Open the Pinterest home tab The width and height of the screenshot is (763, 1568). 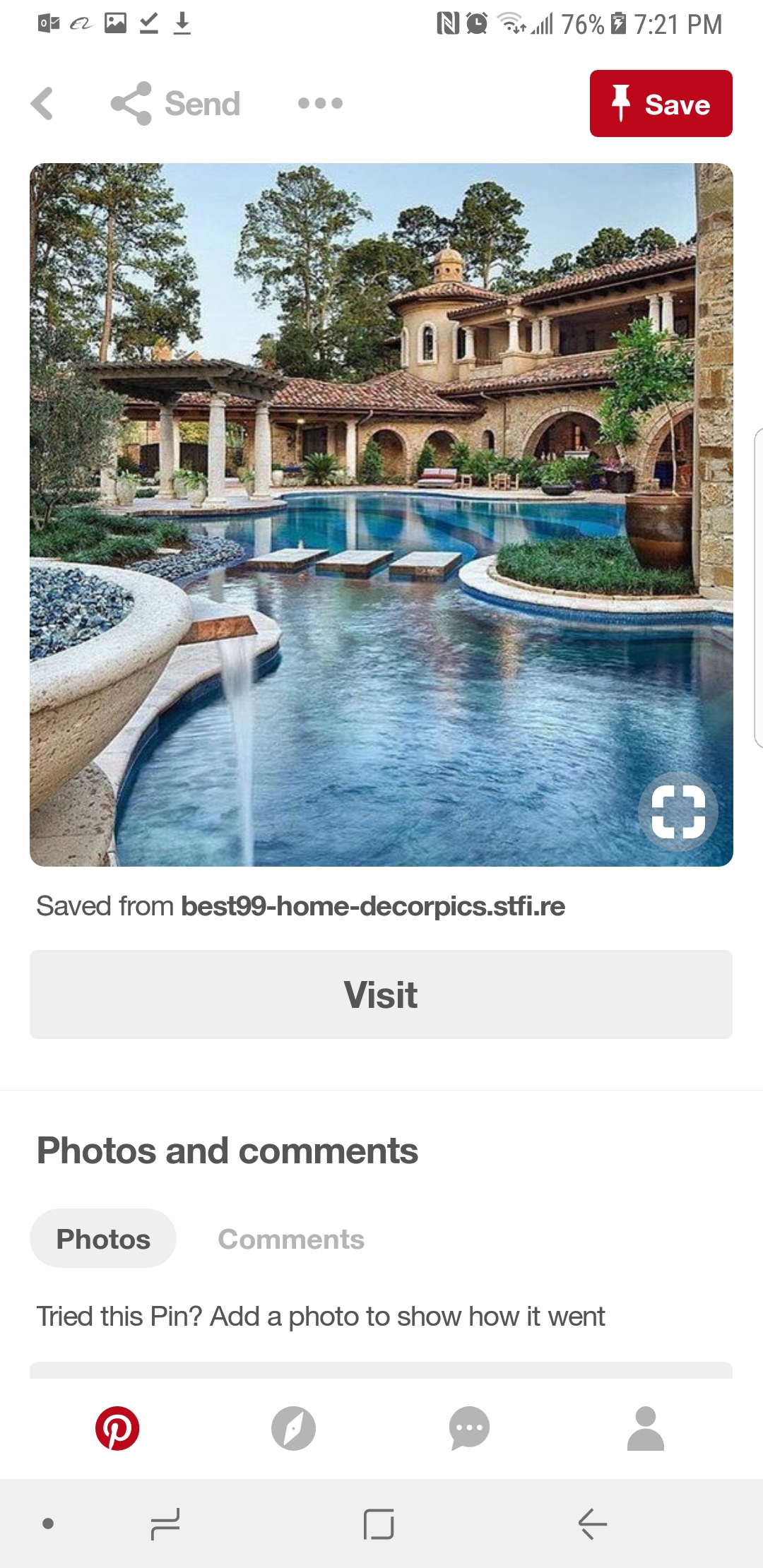point(117,1428)
